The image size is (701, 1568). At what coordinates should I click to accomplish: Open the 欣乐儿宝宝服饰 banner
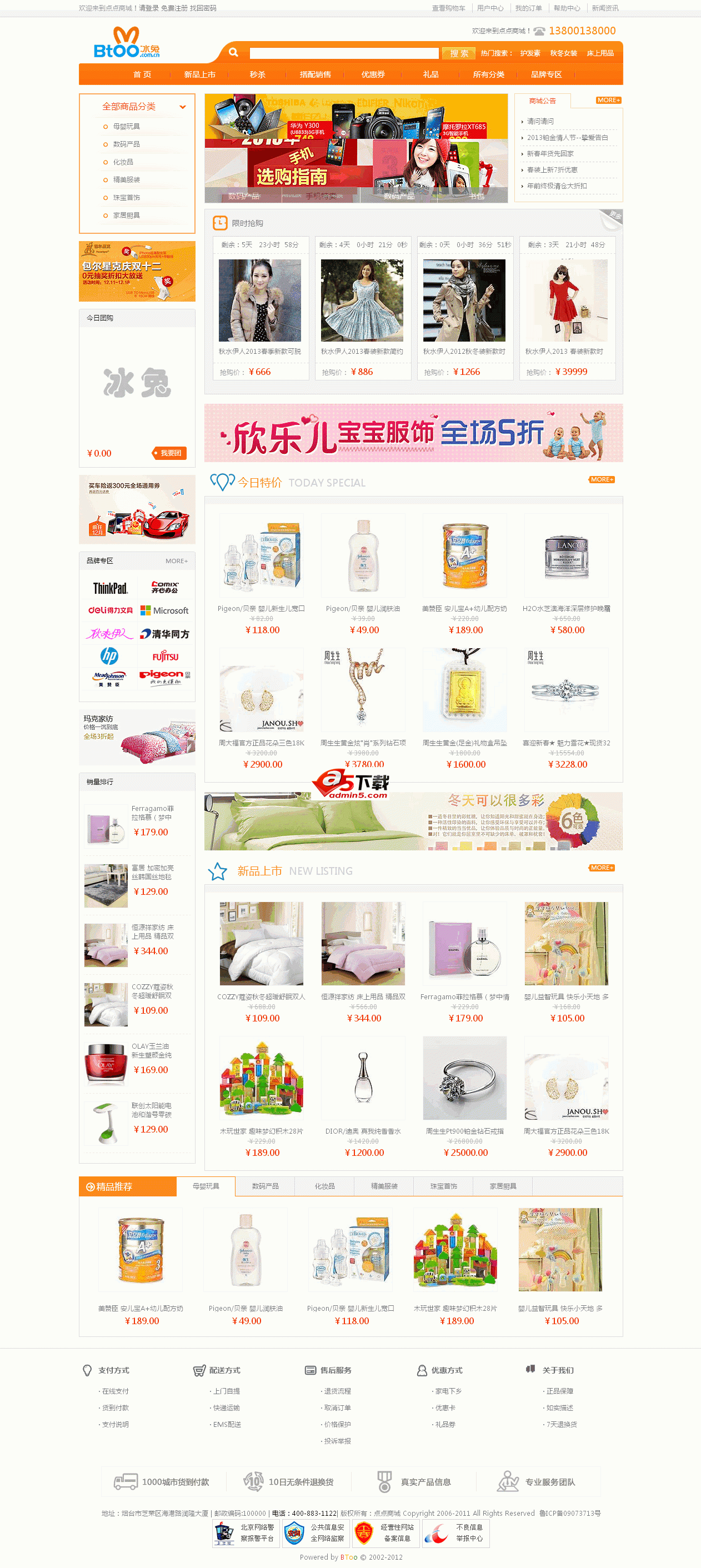[x=413, y=433]
